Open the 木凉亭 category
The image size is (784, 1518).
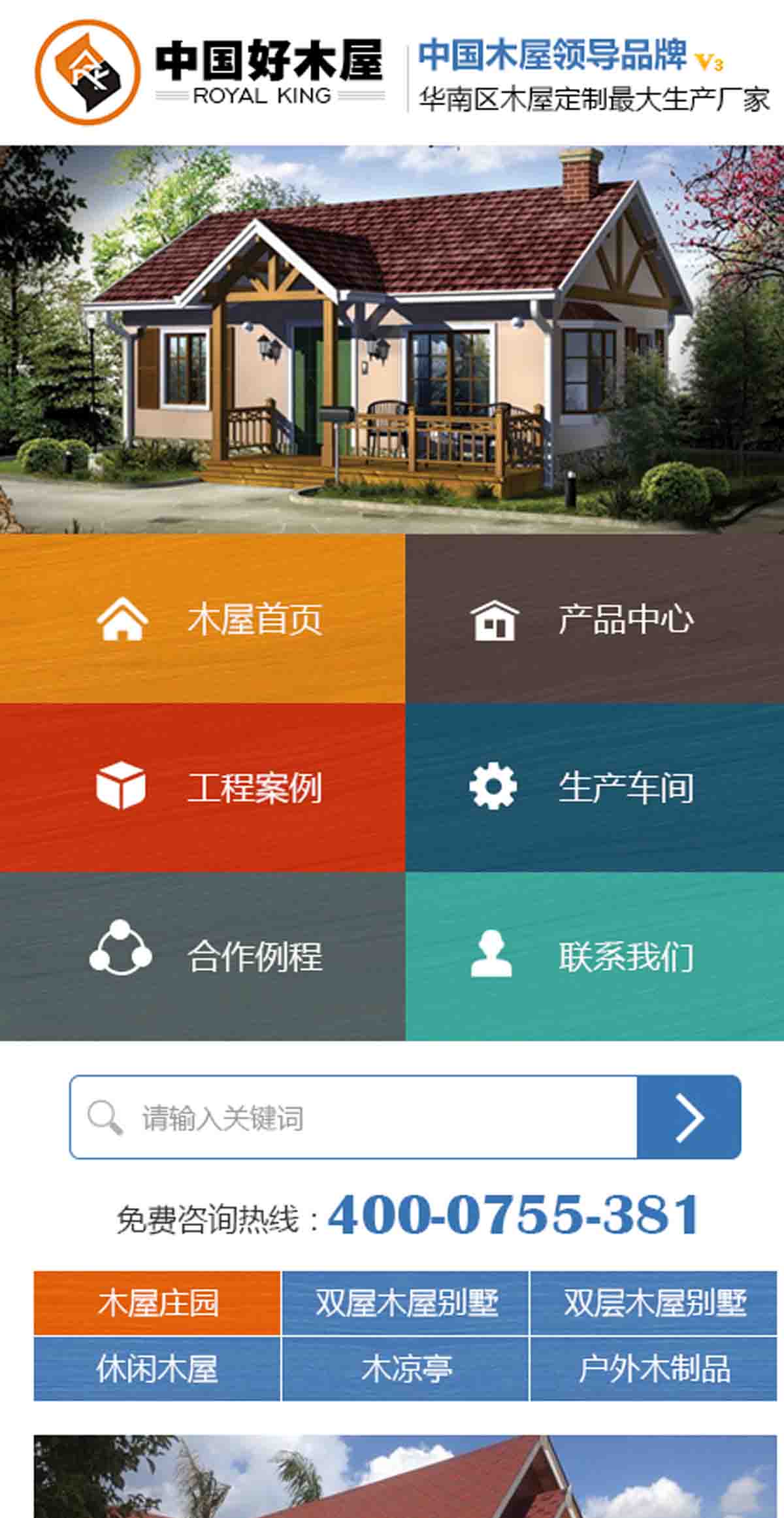[405, 1368]
